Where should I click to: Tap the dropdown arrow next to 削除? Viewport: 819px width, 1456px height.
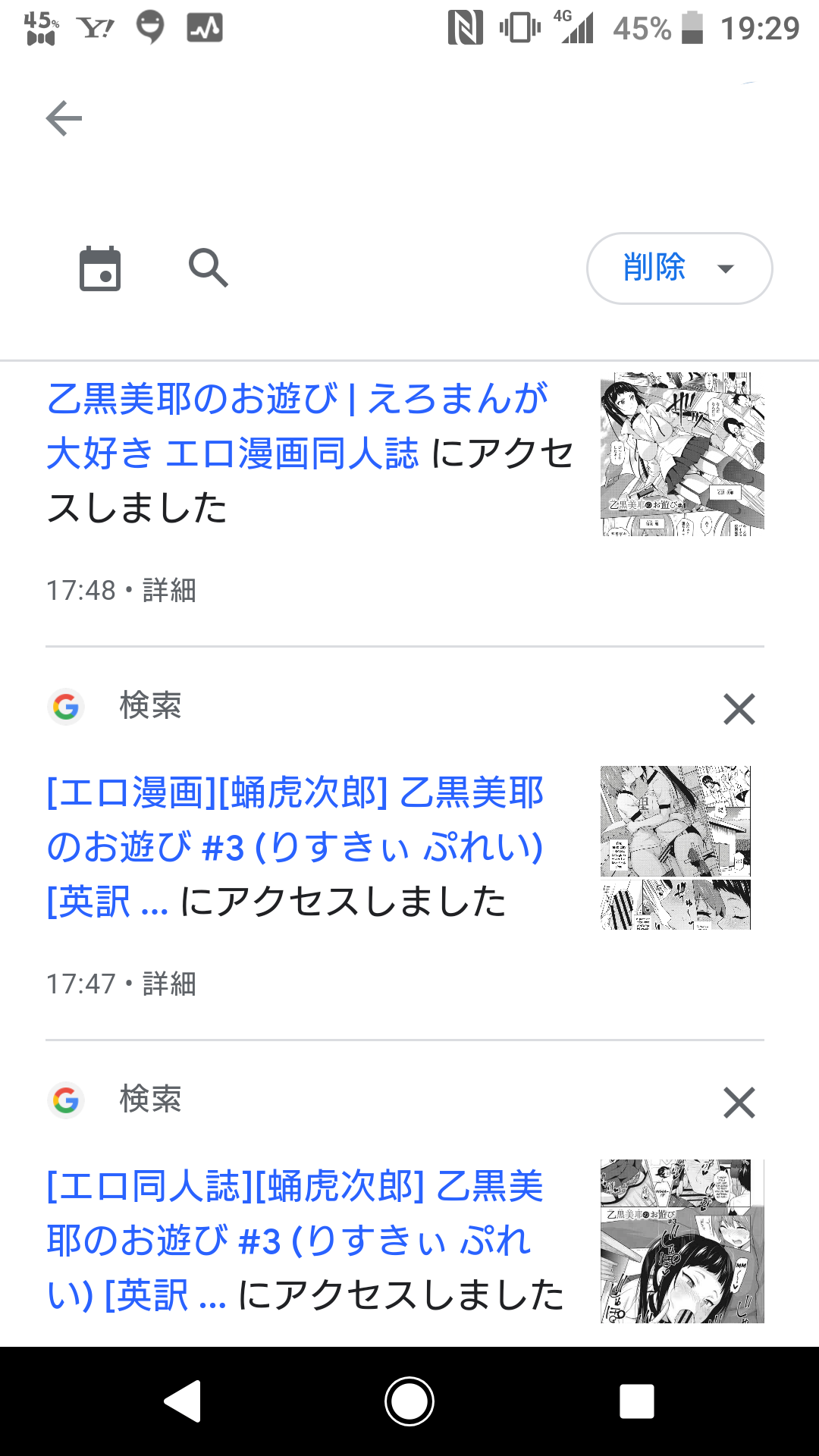tap(726, 268)
